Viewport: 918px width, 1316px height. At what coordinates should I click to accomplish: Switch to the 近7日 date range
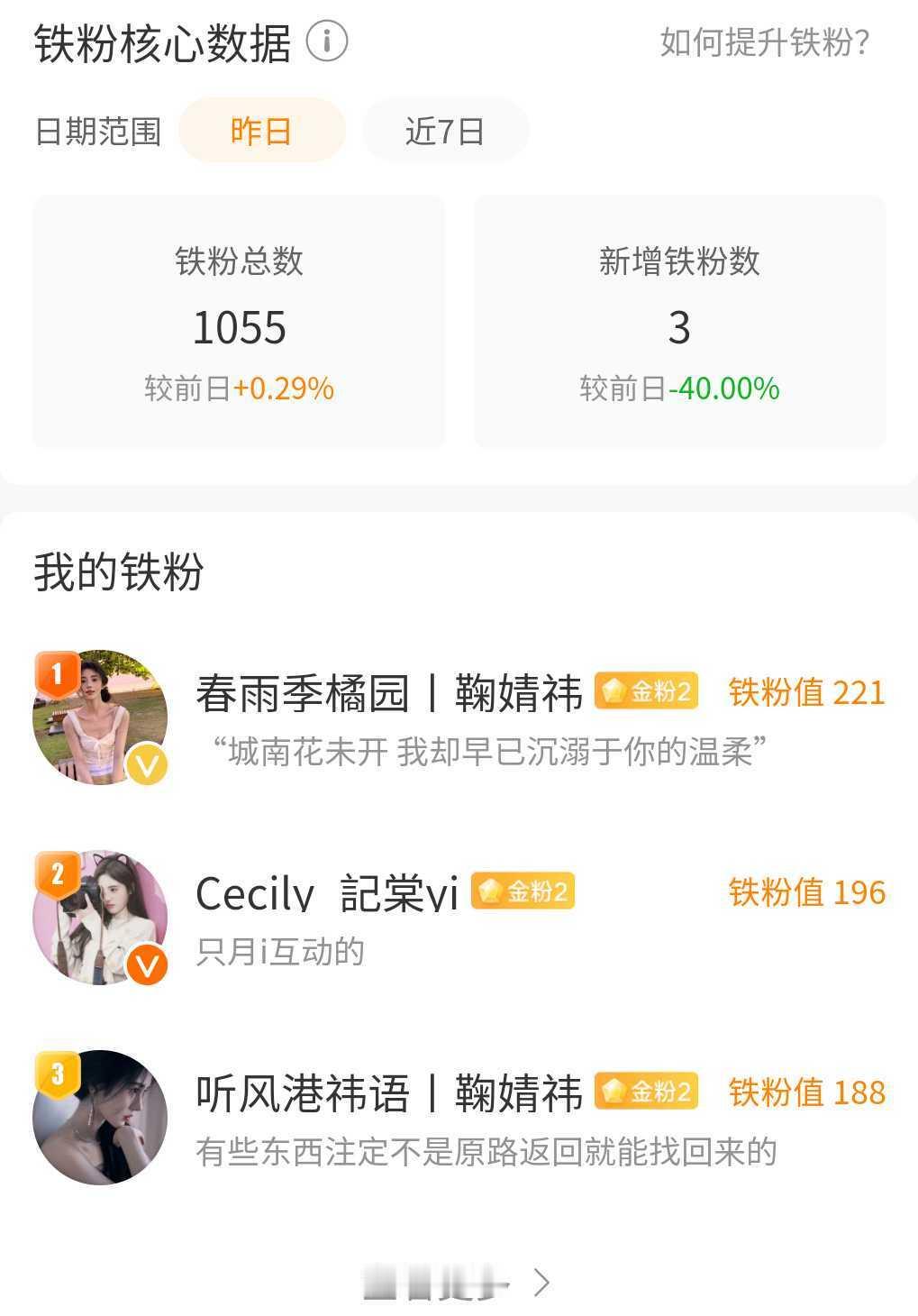[445, 131]
